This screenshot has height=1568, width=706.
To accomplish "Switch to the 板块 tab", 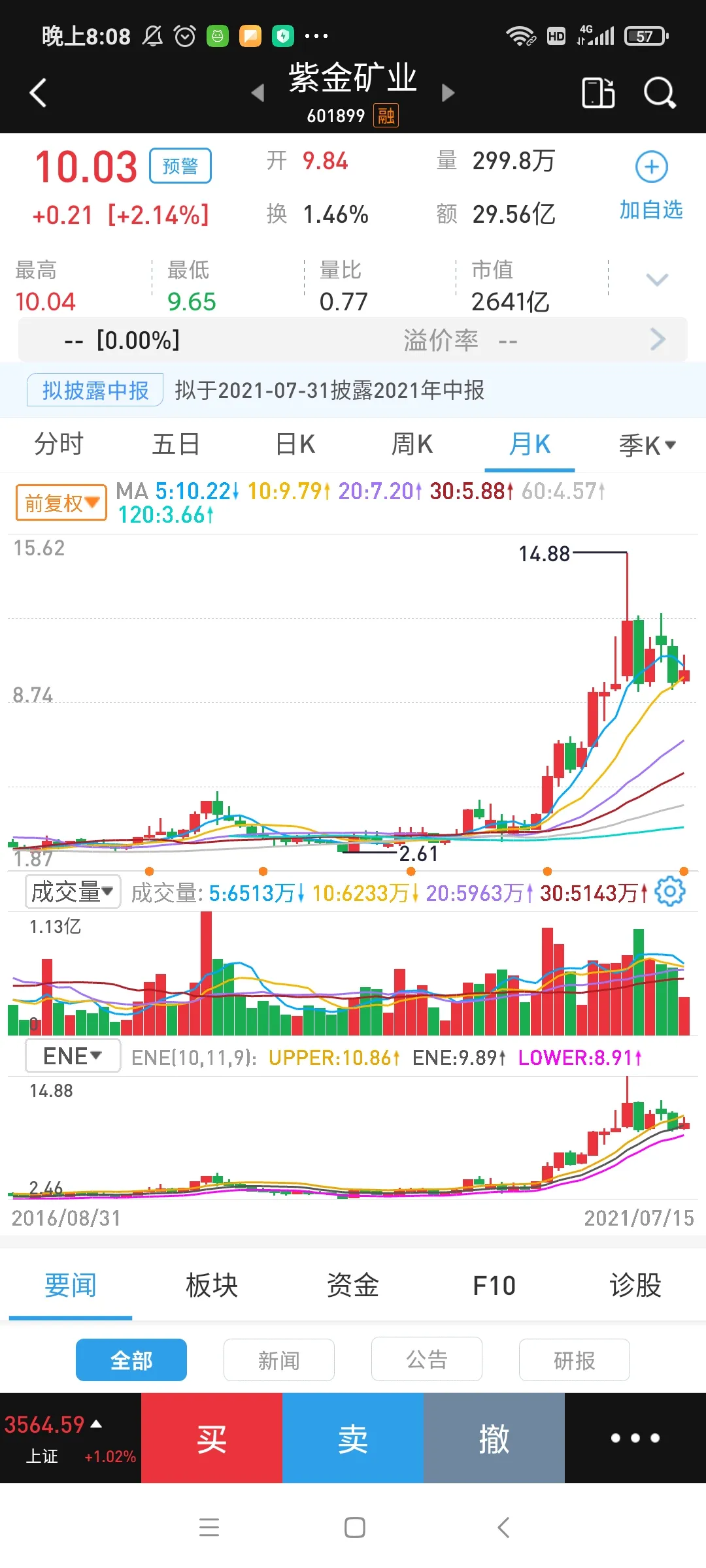I will point(212,1285).
